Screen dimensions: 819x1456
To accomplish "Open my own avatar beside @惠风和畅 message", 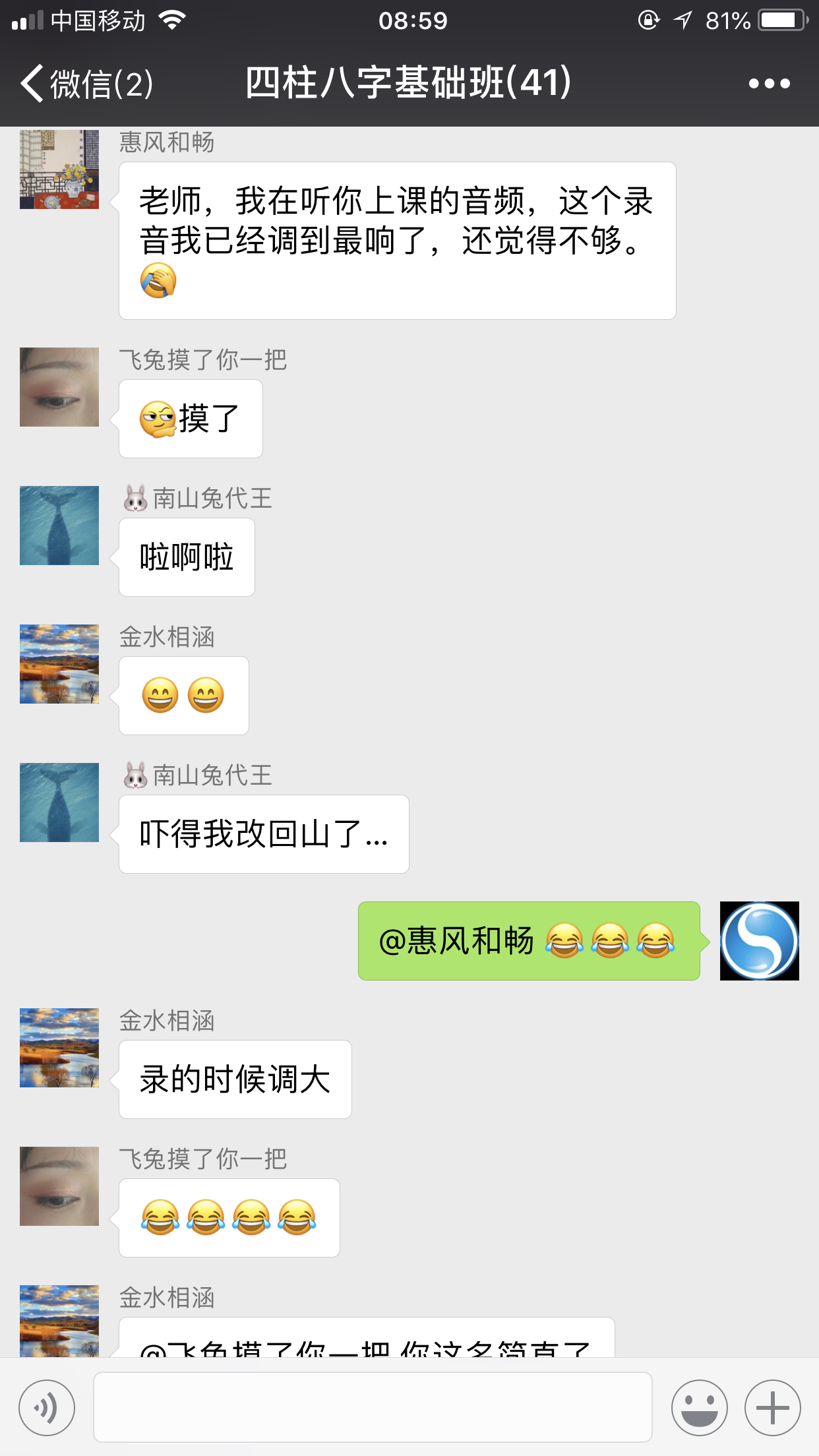I will (759, 941).
